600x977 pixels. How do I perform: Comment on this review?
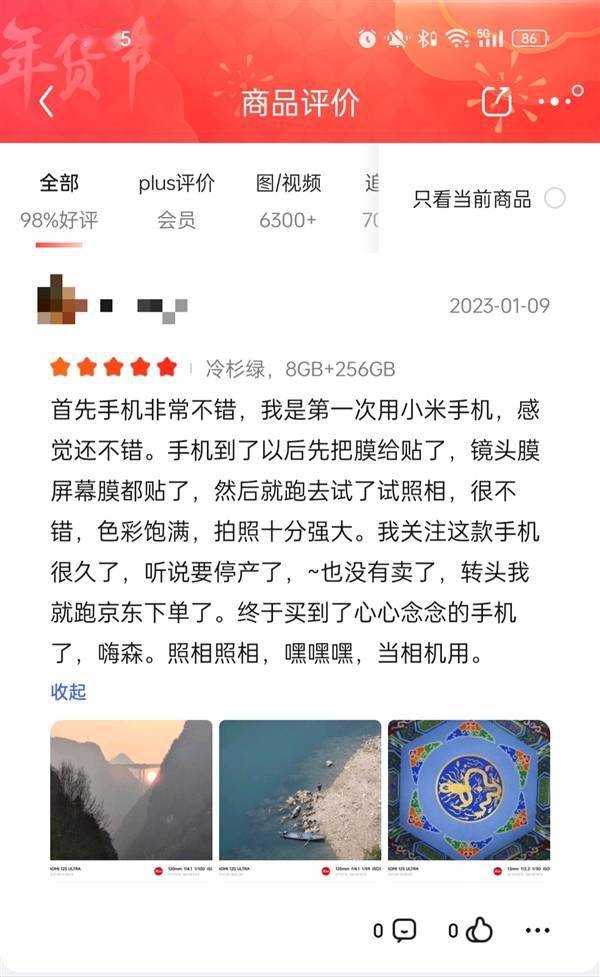tap(404, 930)
